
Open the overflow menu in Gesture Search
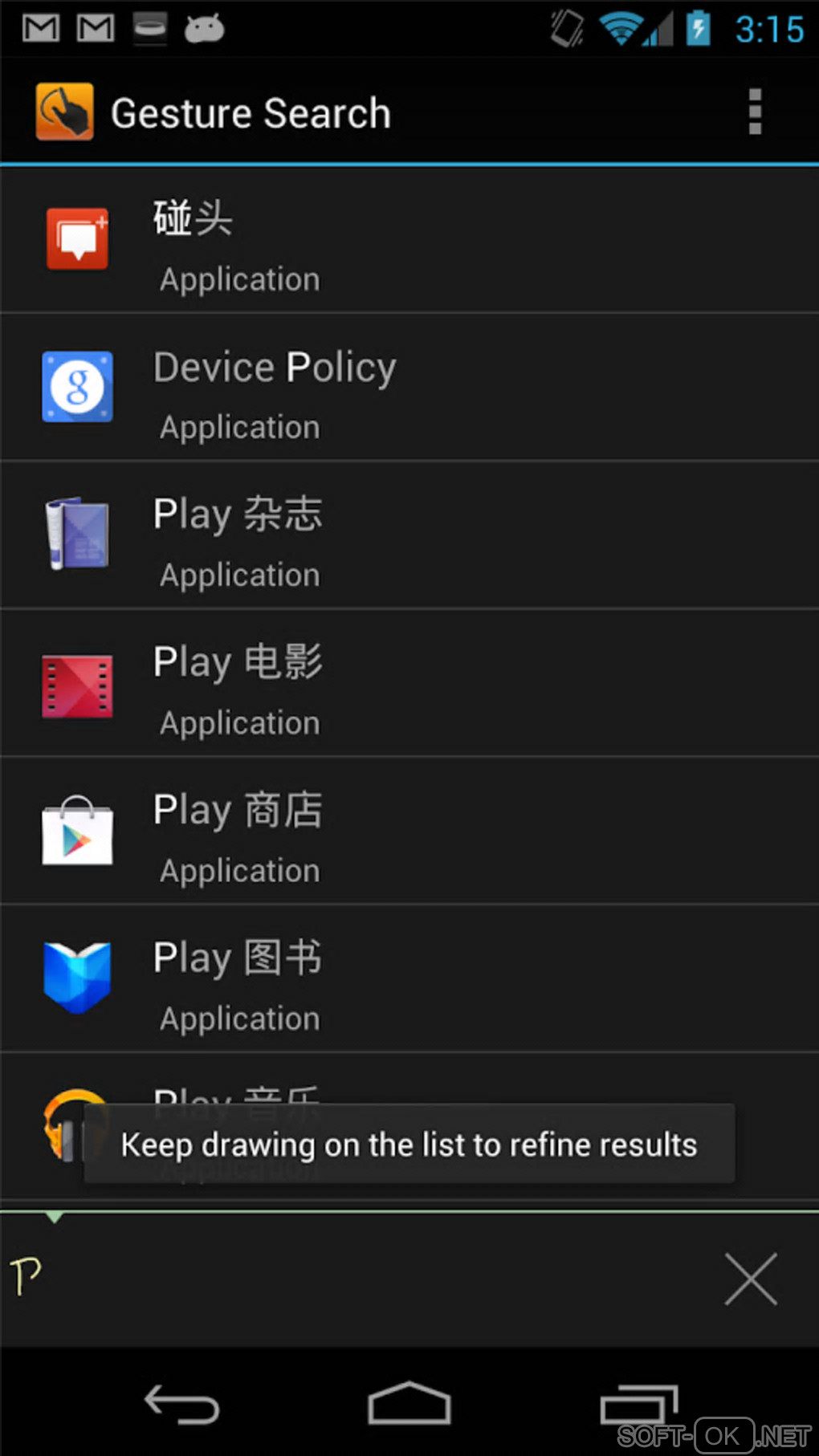[754, 112]
